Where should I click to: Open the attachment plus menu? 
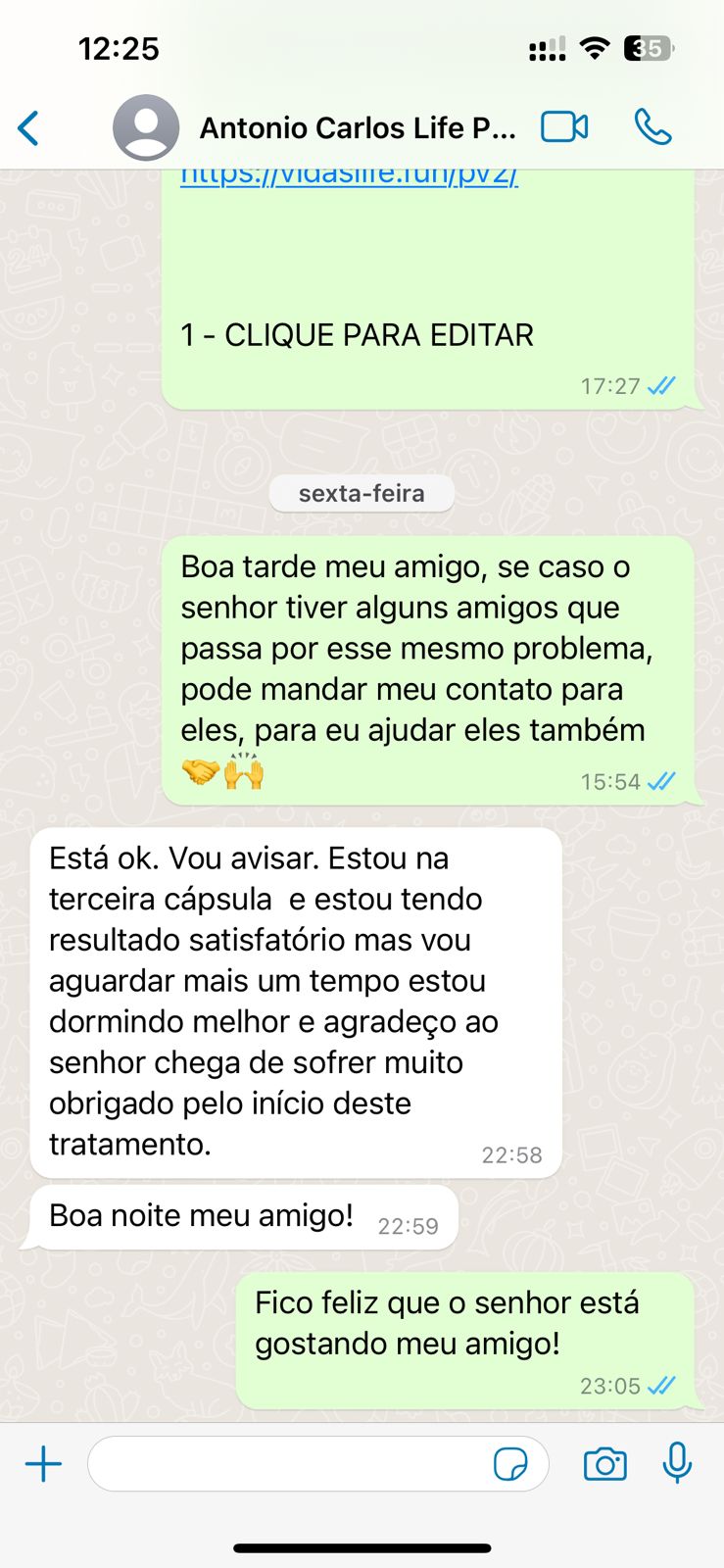tap(43, 1464)
